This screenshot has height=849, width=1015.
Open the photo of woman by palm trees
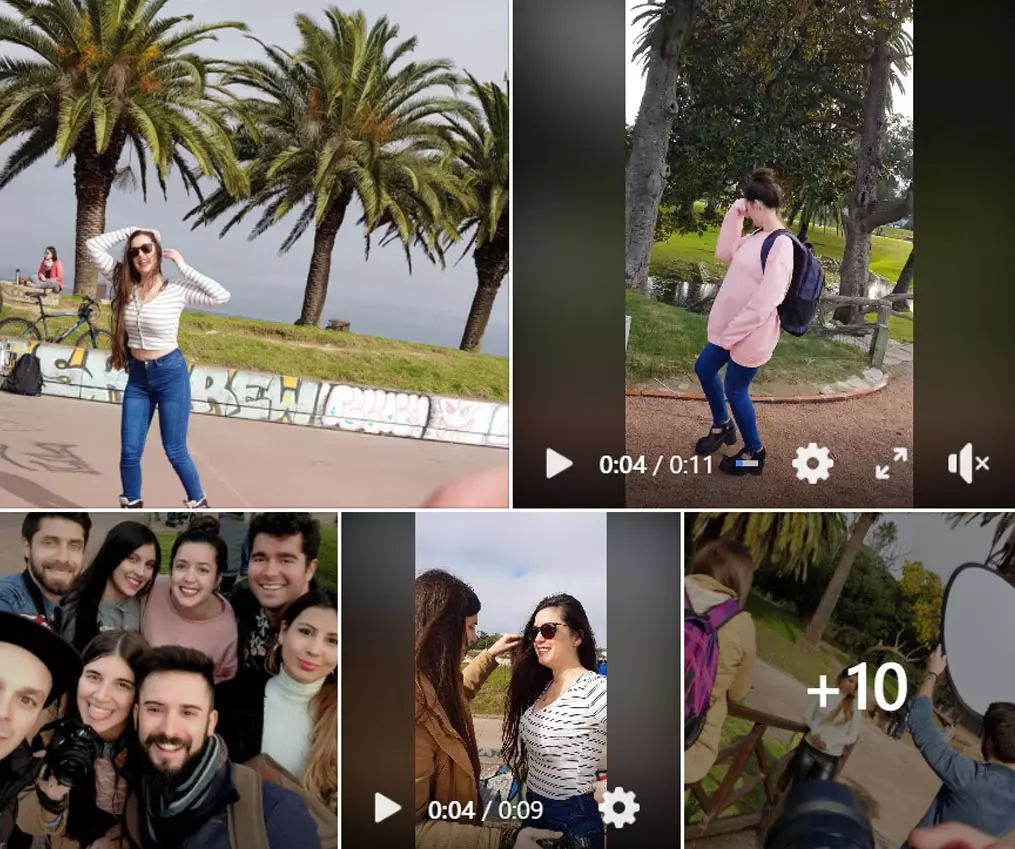point(254,254)
